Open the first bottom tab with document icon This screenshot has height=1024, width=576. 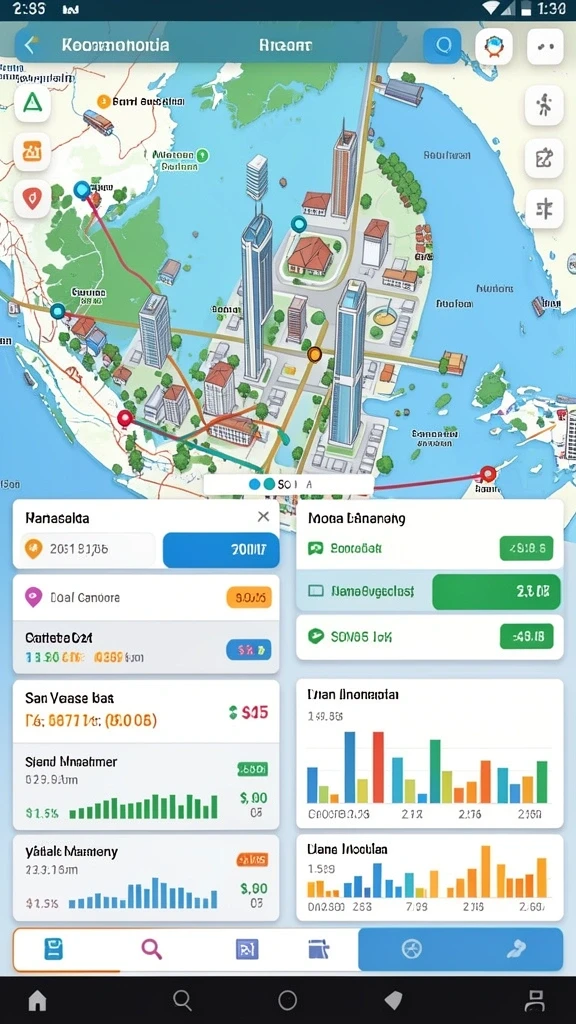(54, 949)
